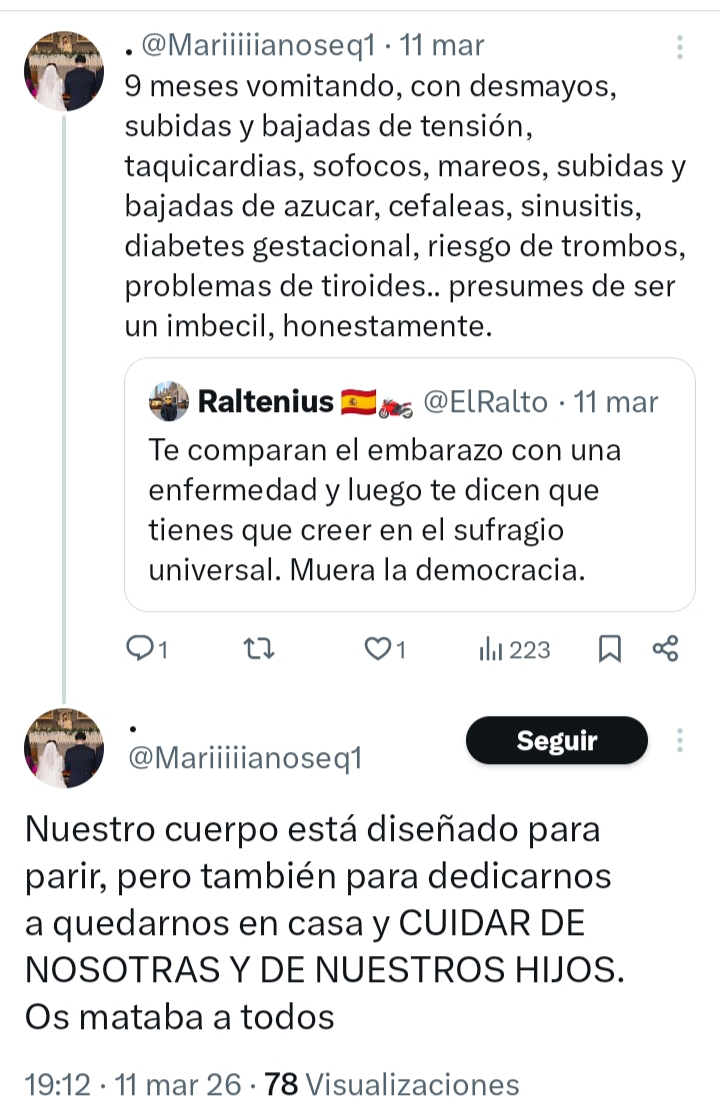Repost the 9 meses vomitando post

(x=260, y=650)
